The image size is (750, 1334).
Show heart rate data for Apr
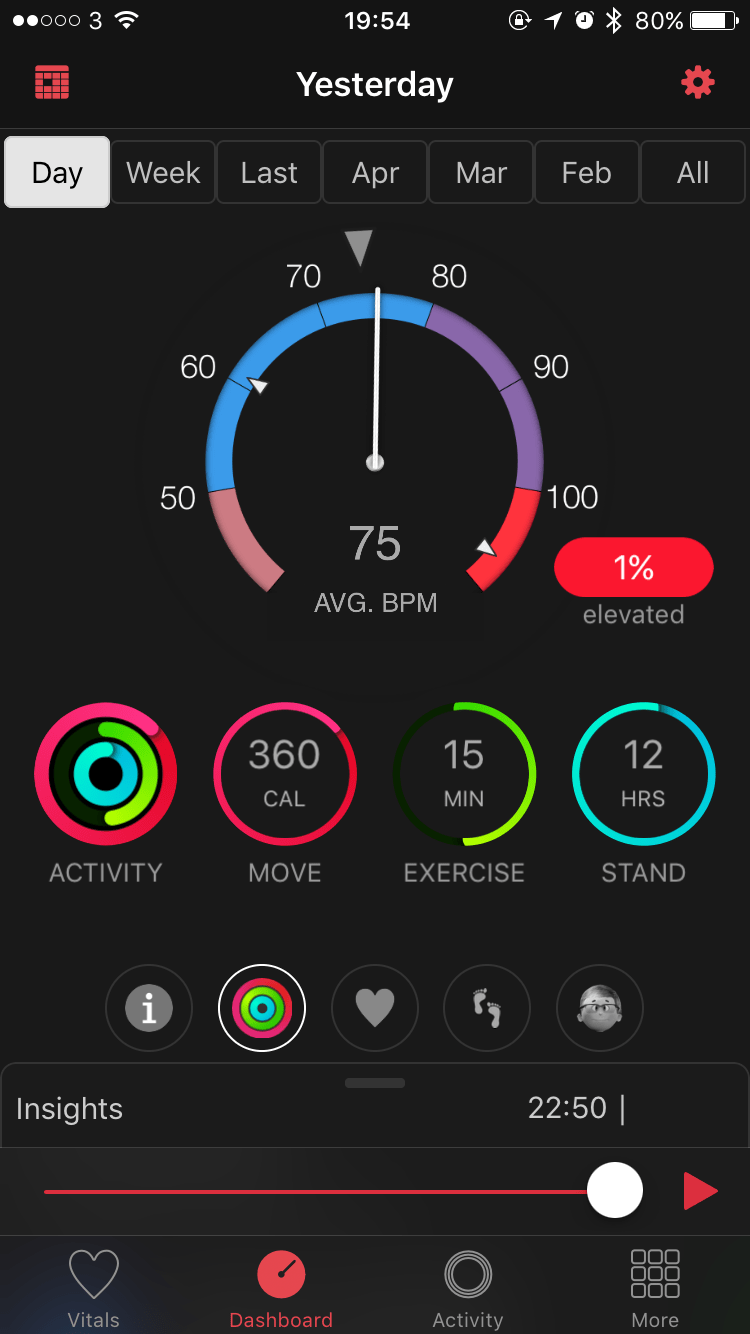point(375,173)
